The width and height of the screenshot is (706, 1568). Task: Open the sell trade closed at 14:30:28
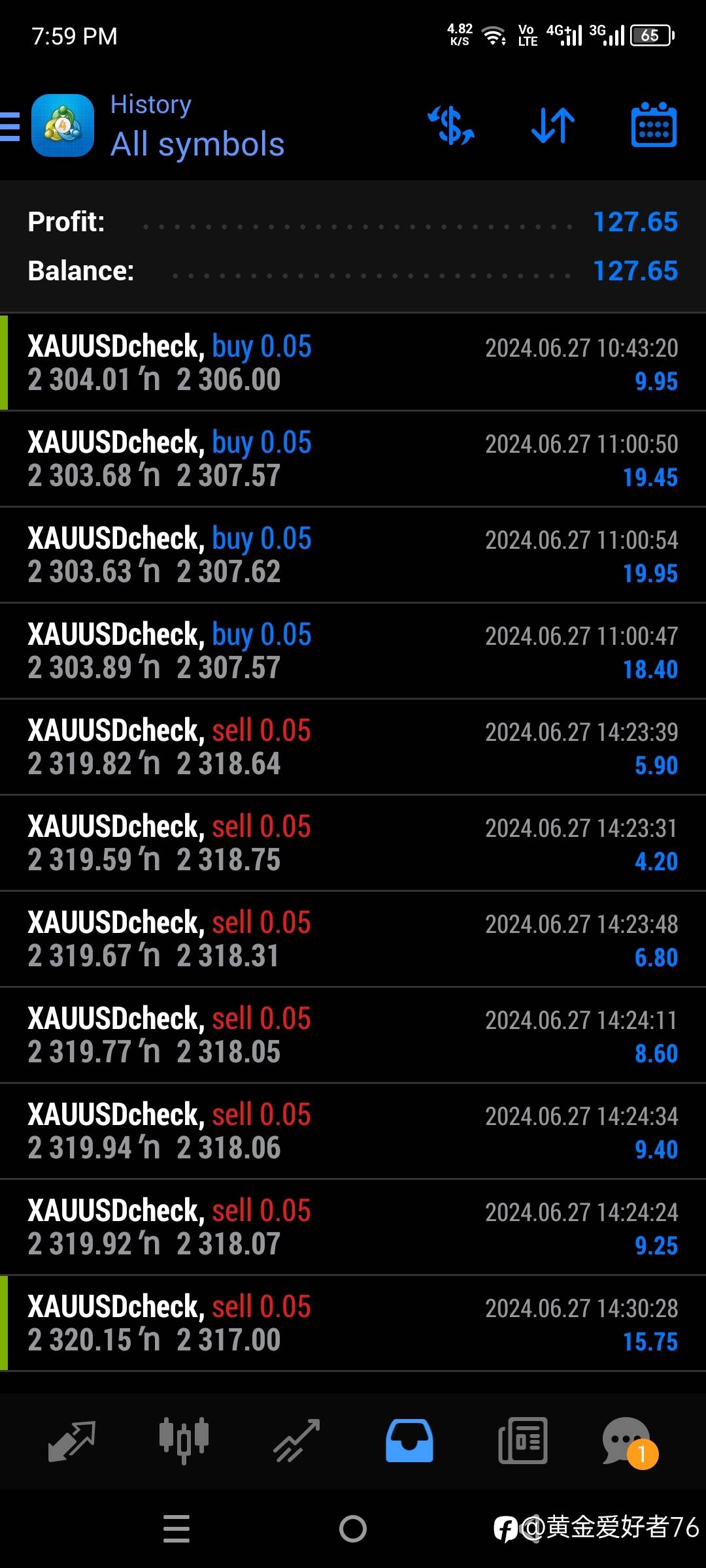pyautogui.click(x=353, y=1323)
